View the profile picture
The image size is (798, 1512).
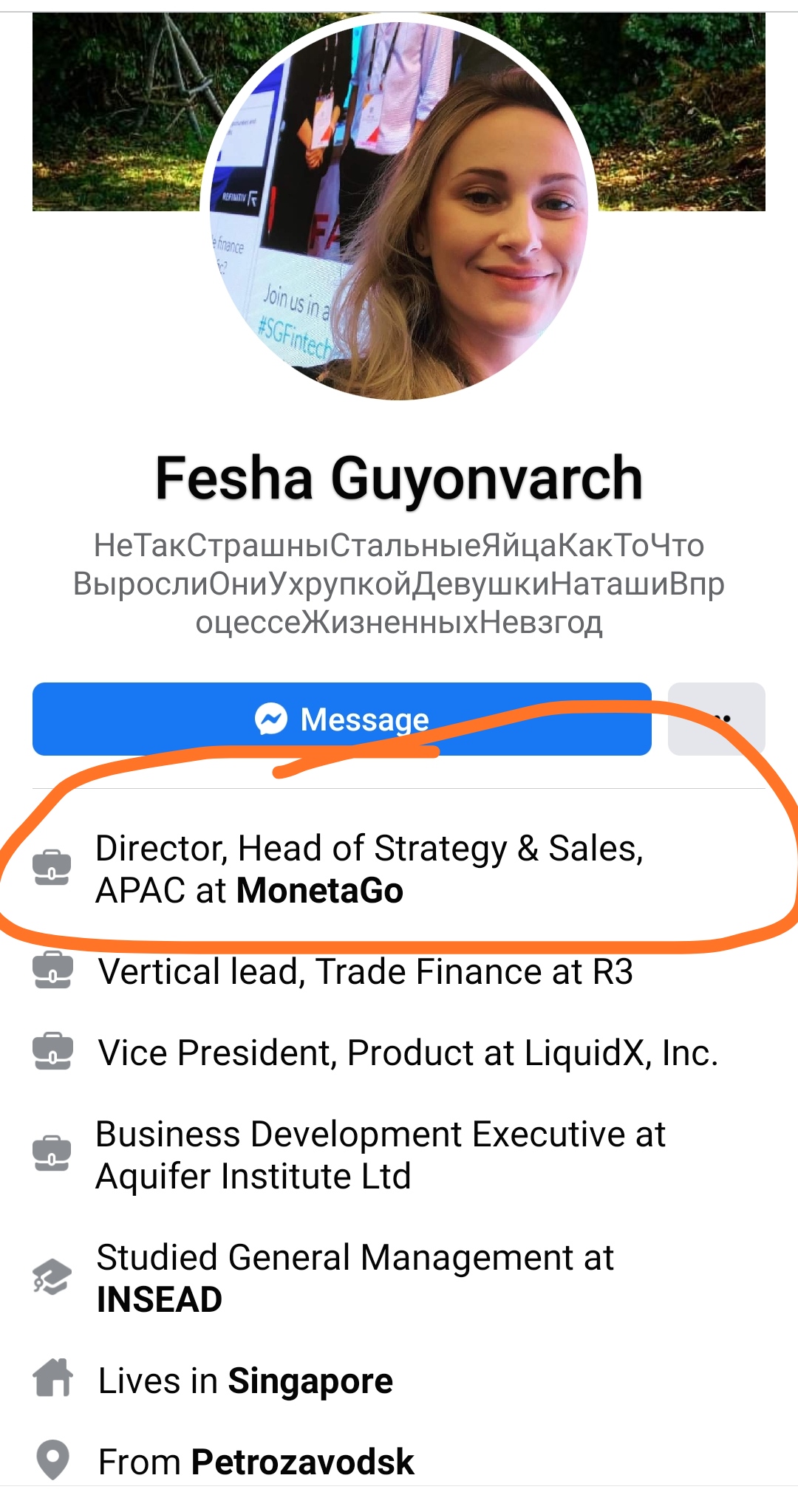pos(399,207)
